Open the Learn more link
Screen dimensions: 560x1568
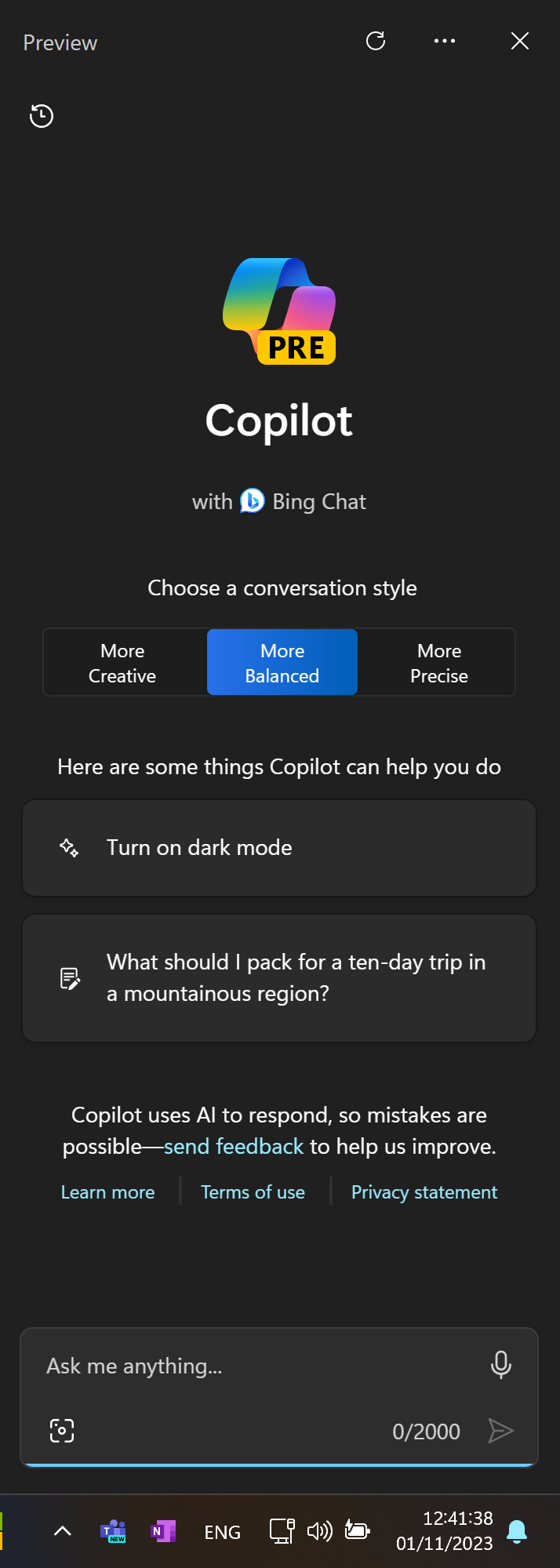click(108, 1192)
